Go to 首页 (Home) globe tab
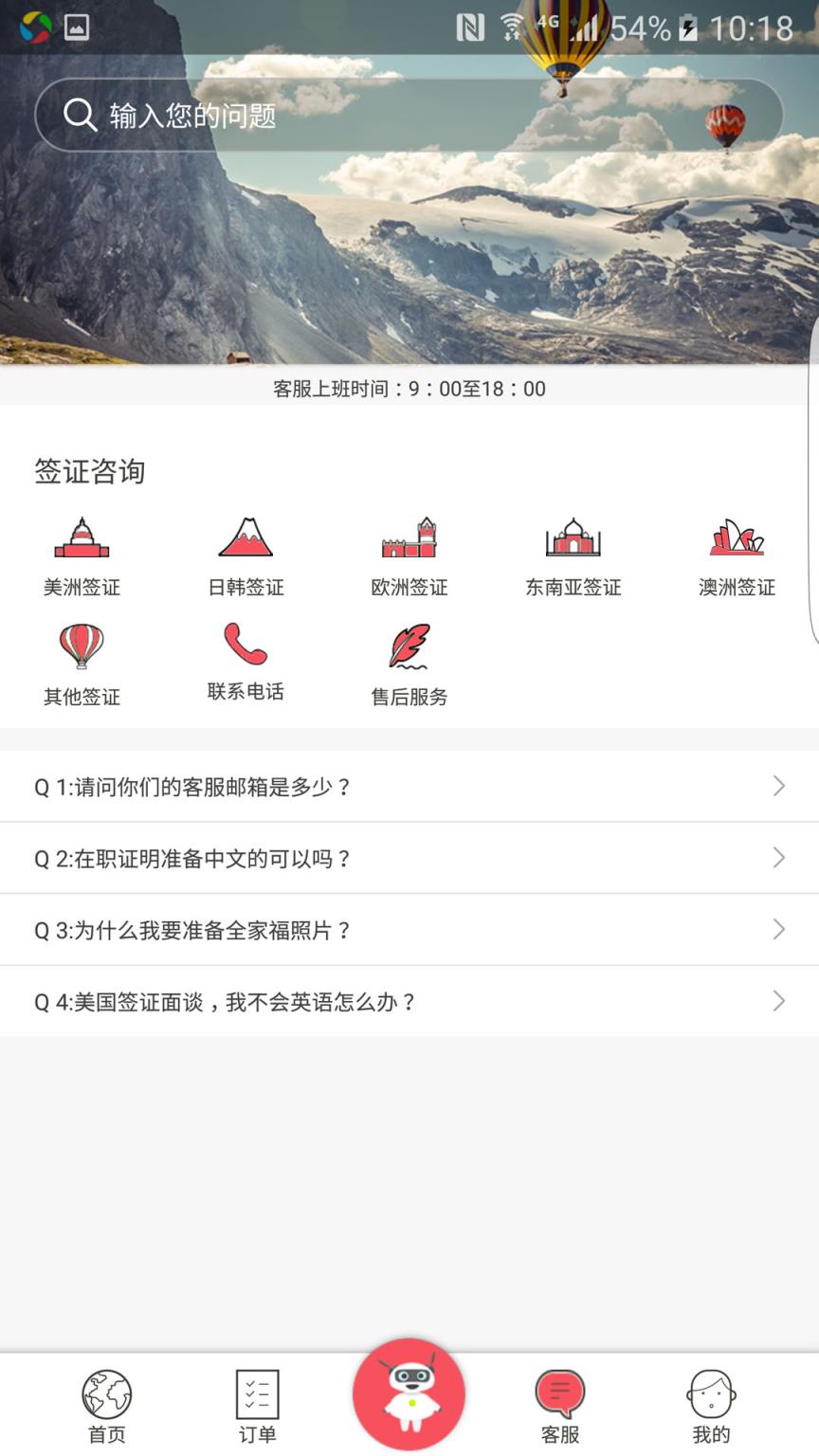The width and height of the screenshot is (819, 1456). click(106, 1404)
